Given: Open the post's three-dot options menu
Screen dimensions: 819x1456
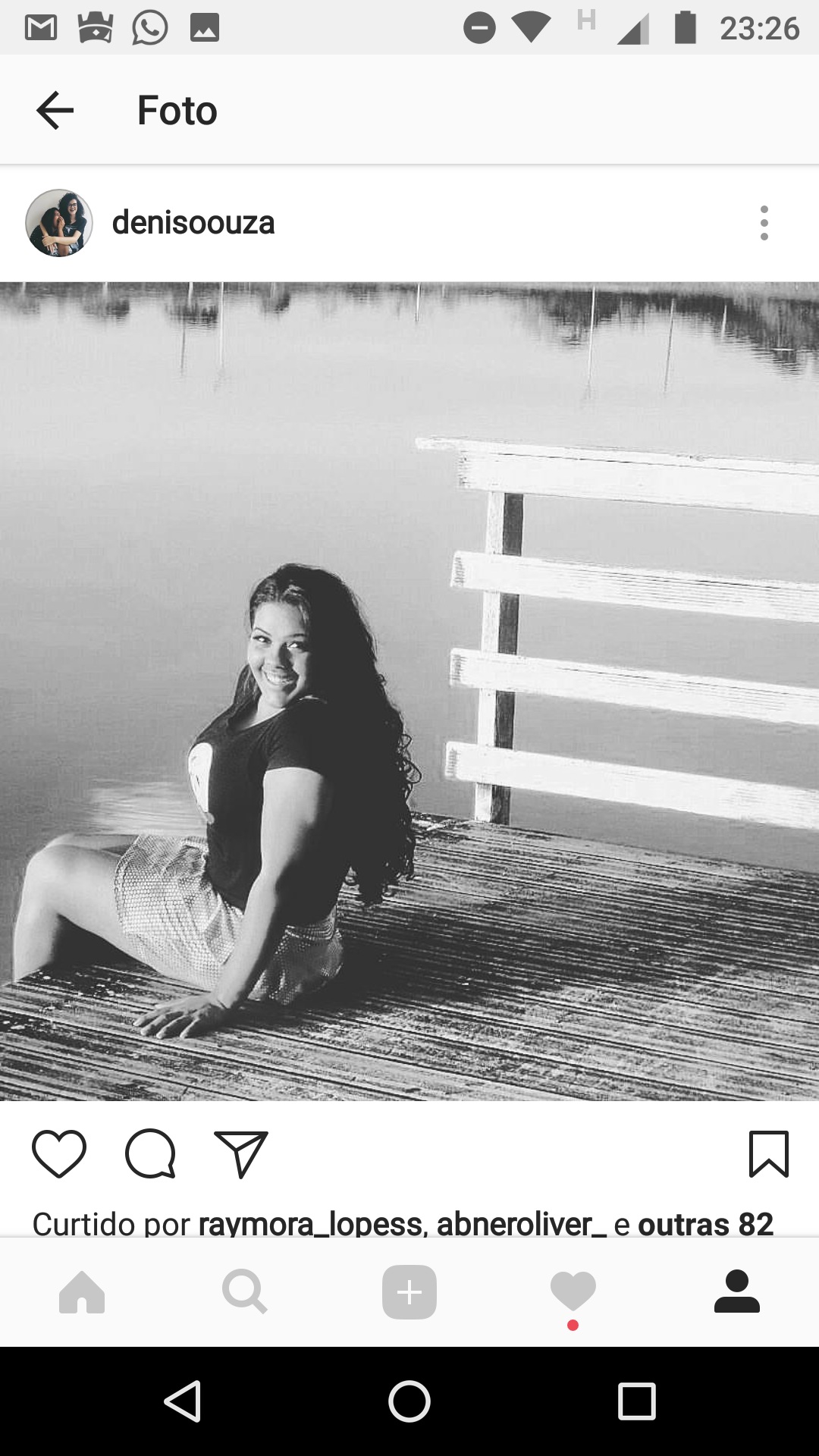Looking at the screenshot, I should [764, 223].
